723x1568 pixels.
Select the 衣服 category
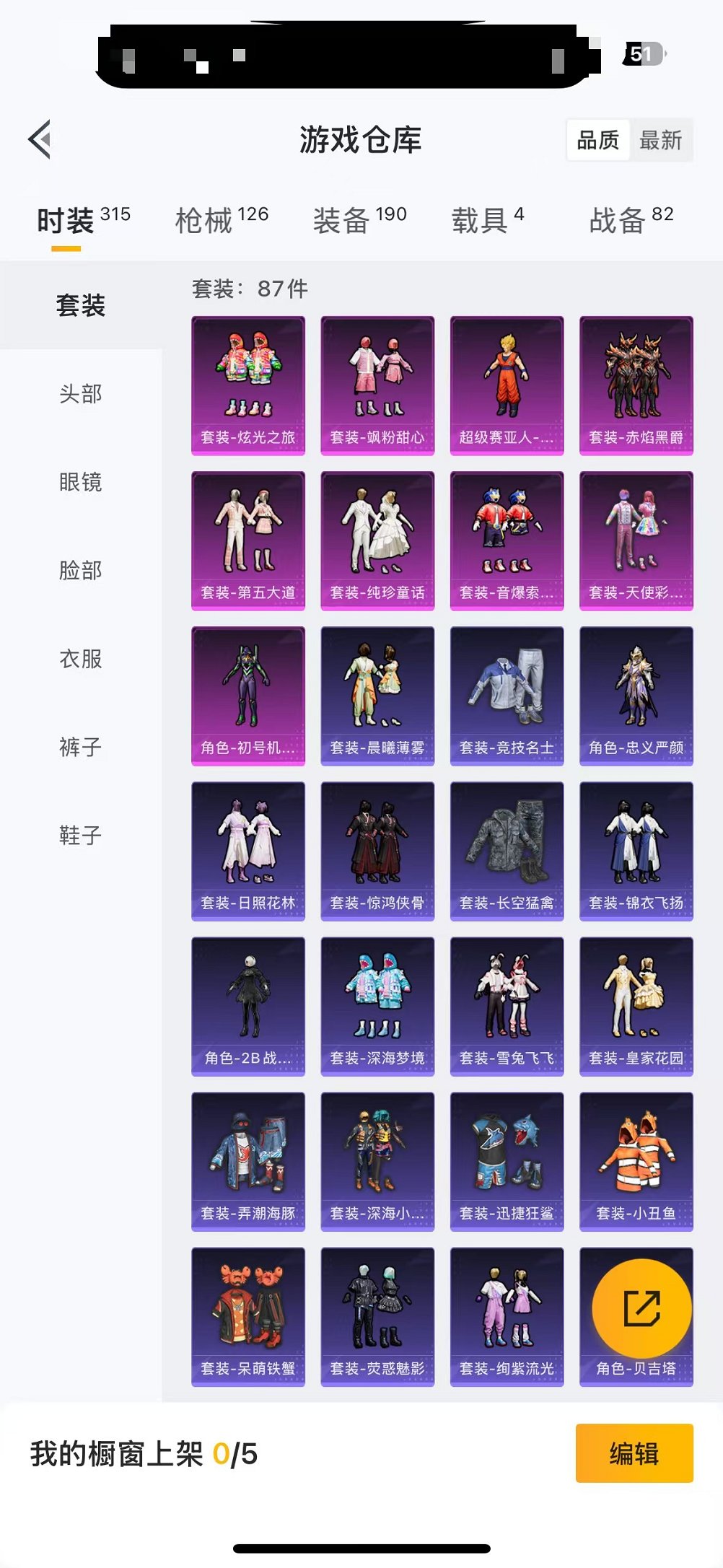point(81,659)
